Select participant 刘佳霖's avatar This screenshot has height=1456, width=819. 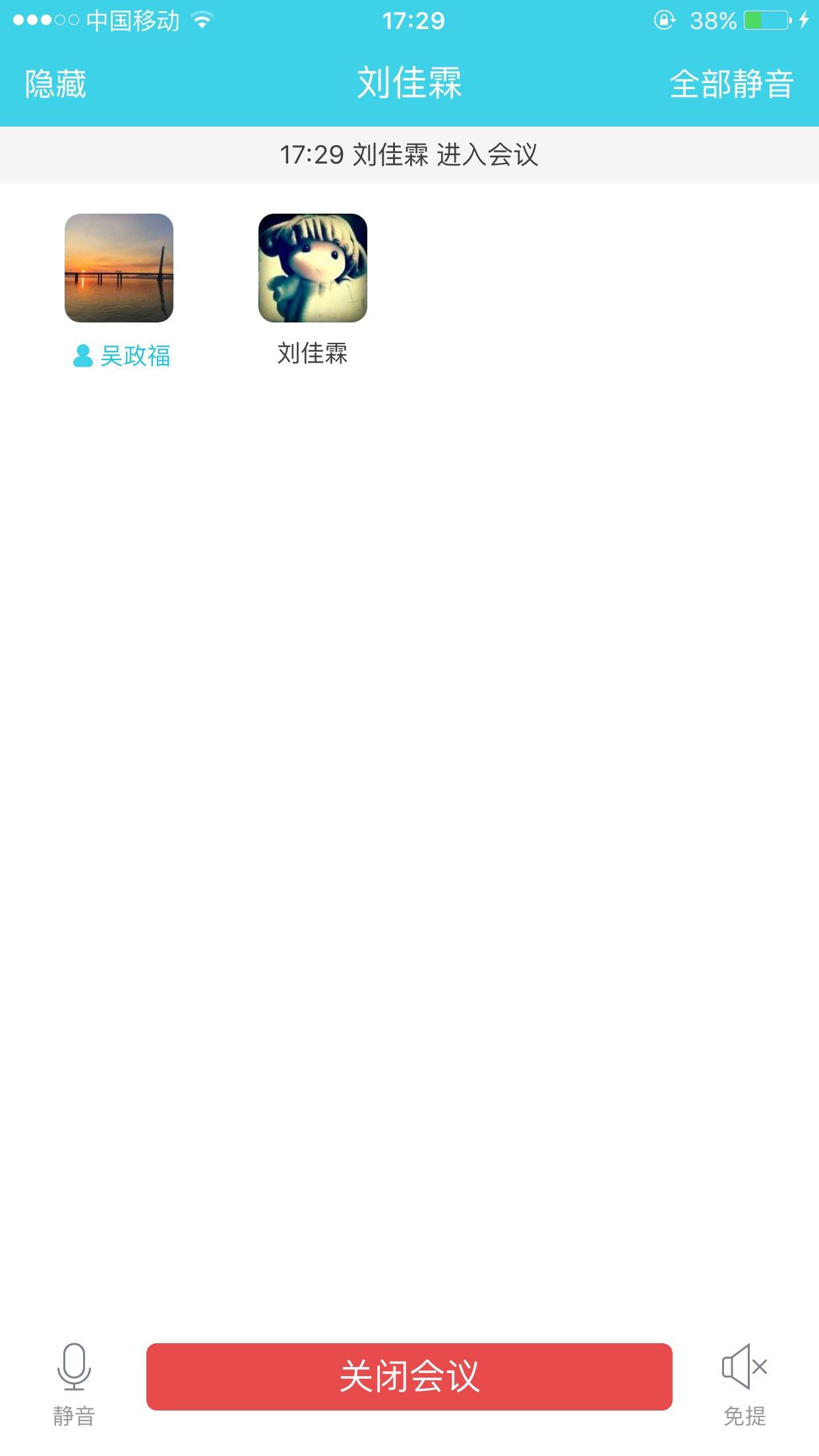pyautogui.click(x=313, y=268)
